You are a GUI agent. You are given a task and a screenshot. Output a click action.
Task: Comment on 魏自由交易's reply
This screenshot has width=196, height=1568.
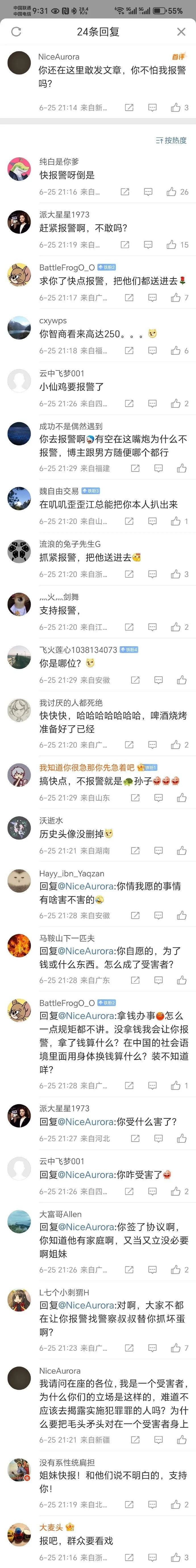click(x=153, y=521)
